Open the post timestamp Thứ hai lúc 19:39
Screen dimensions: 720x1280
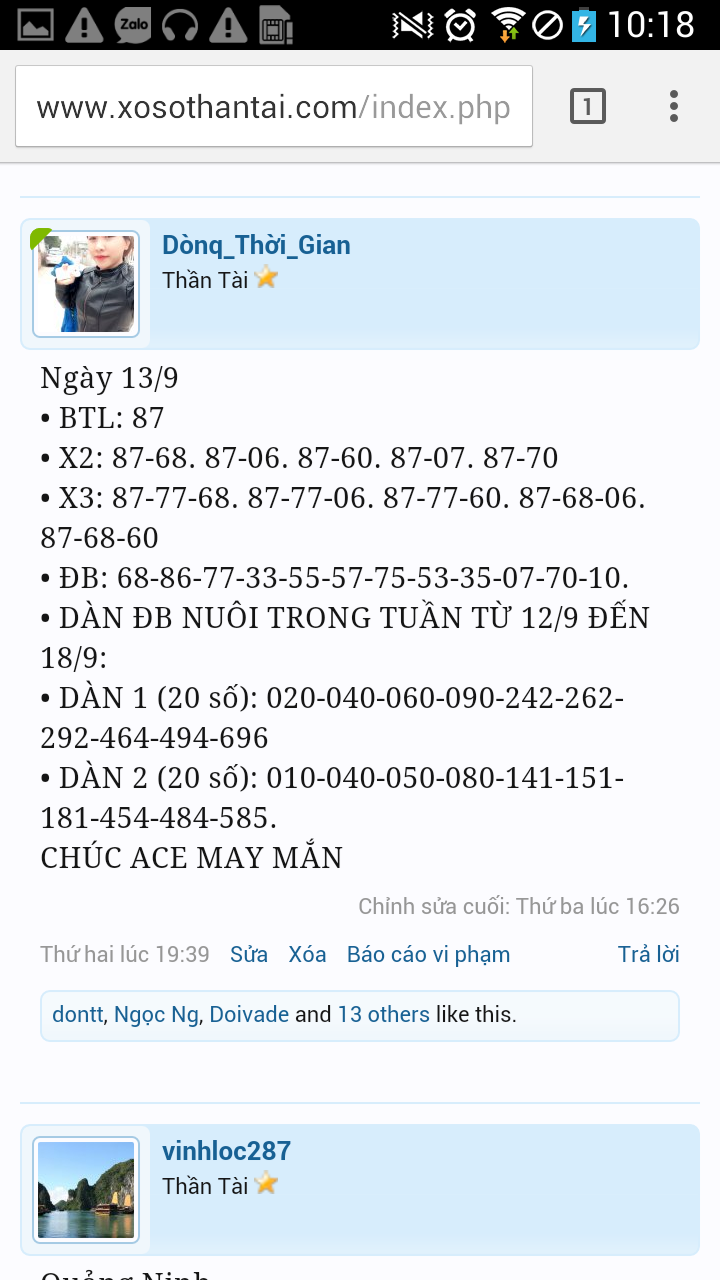125,954
